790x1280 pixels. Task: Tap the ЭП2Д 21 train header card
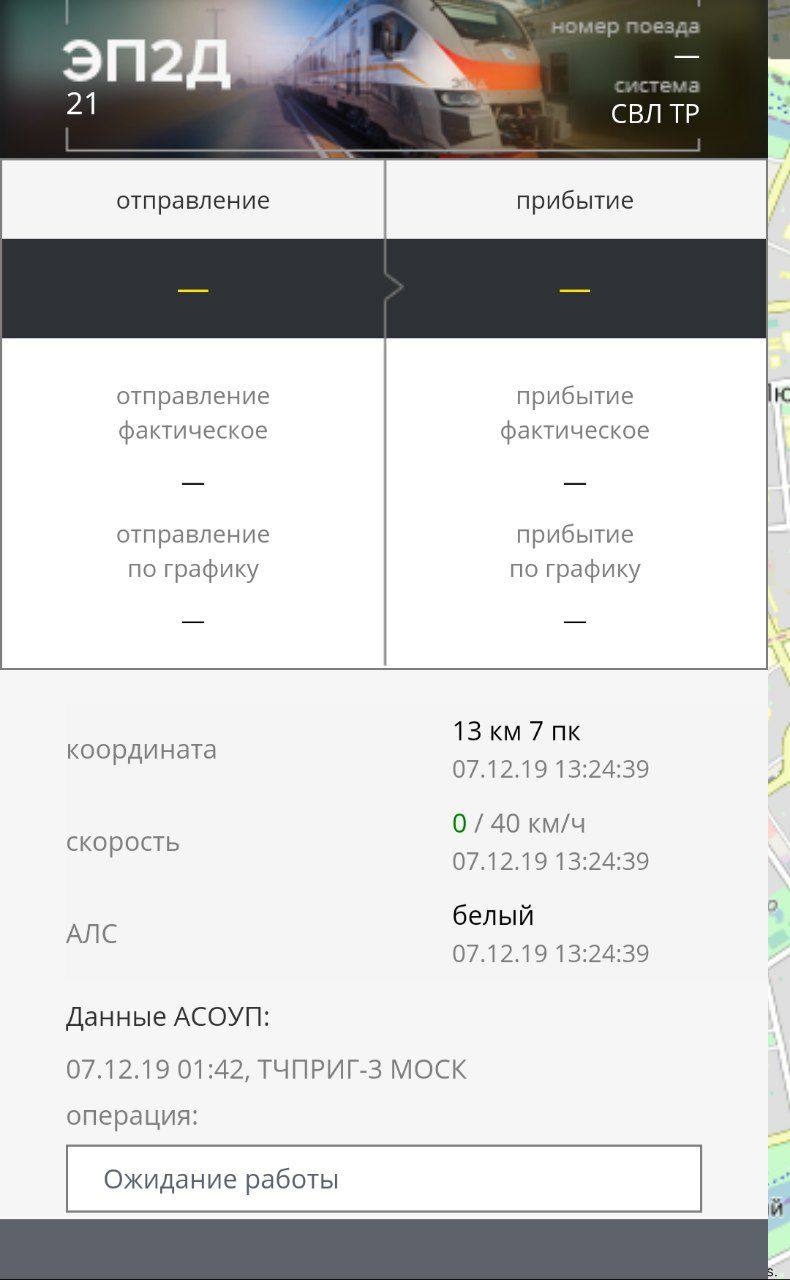click(x=383, y=78)
